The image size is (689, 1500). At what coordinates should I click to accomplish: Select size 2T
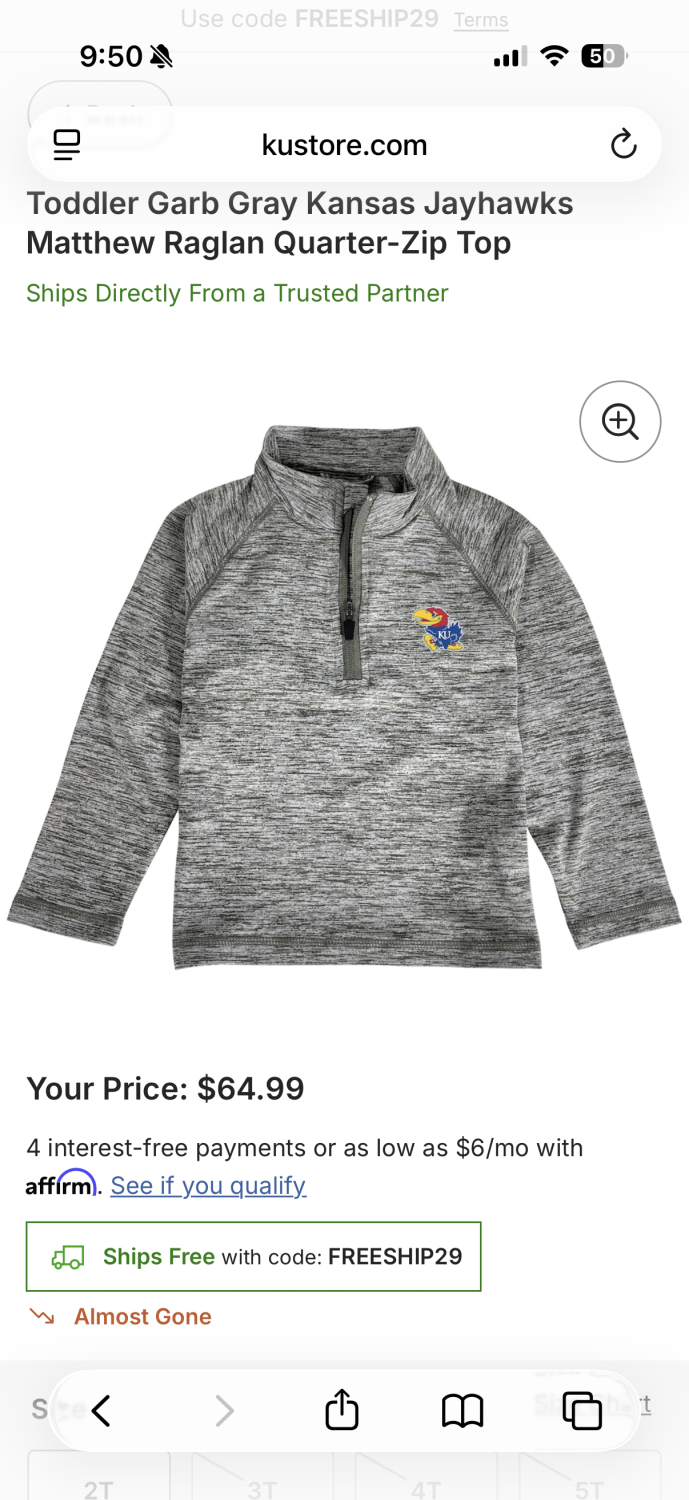[x=98, y=1488]
